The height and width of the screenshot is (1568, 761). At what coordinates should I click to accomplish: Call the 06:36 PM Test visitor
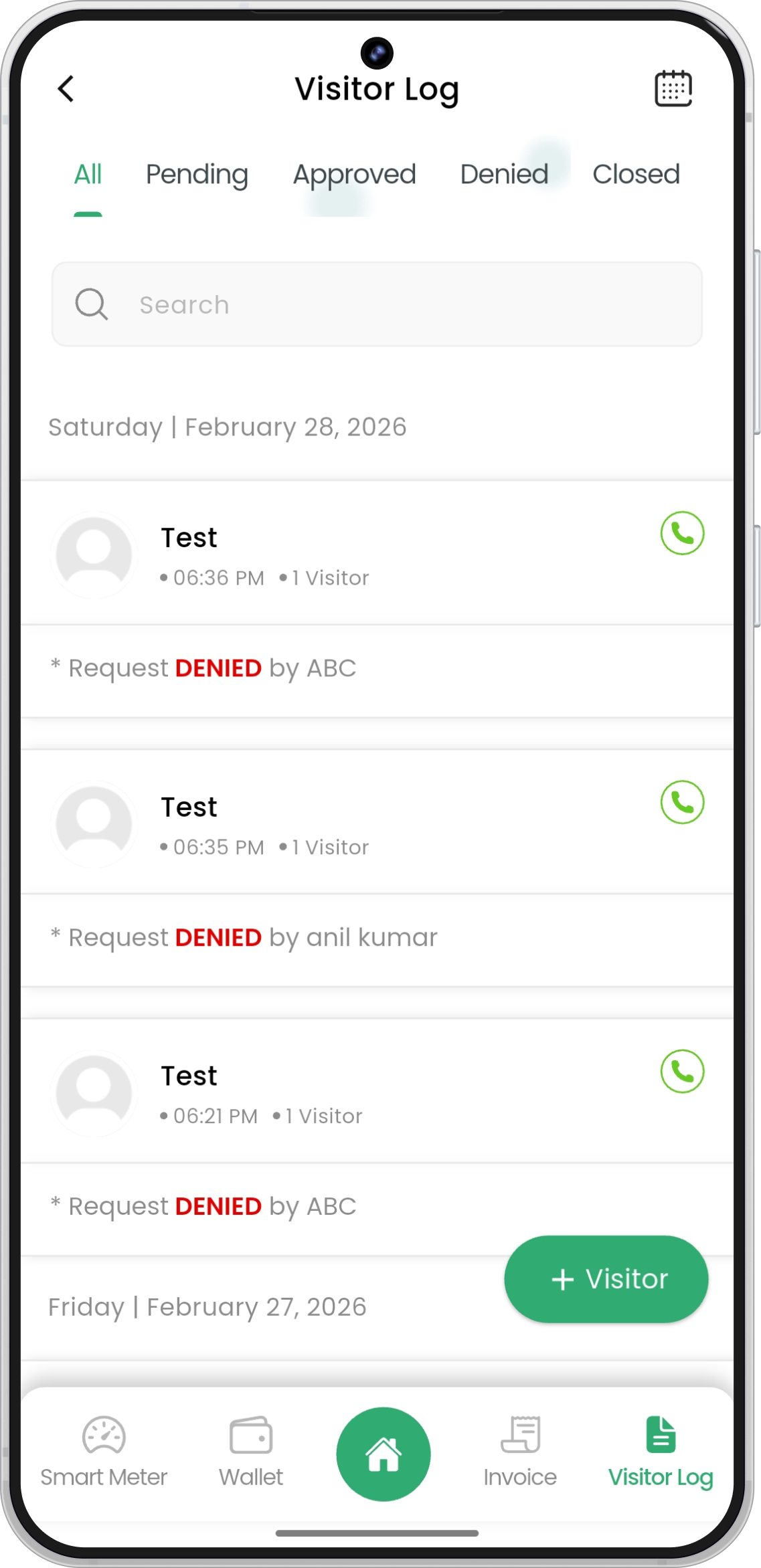click(x=682, y=533)
